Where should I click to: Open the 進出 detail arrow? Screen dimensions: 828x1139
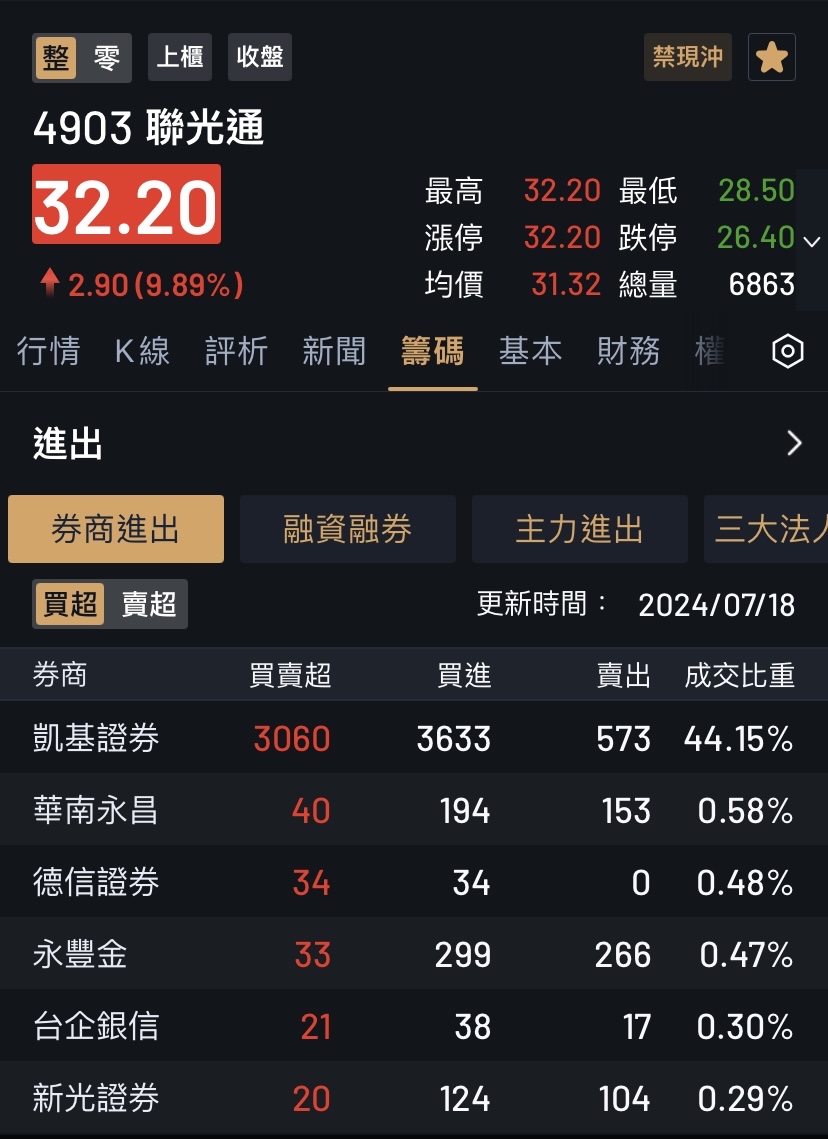coord(794,444)
